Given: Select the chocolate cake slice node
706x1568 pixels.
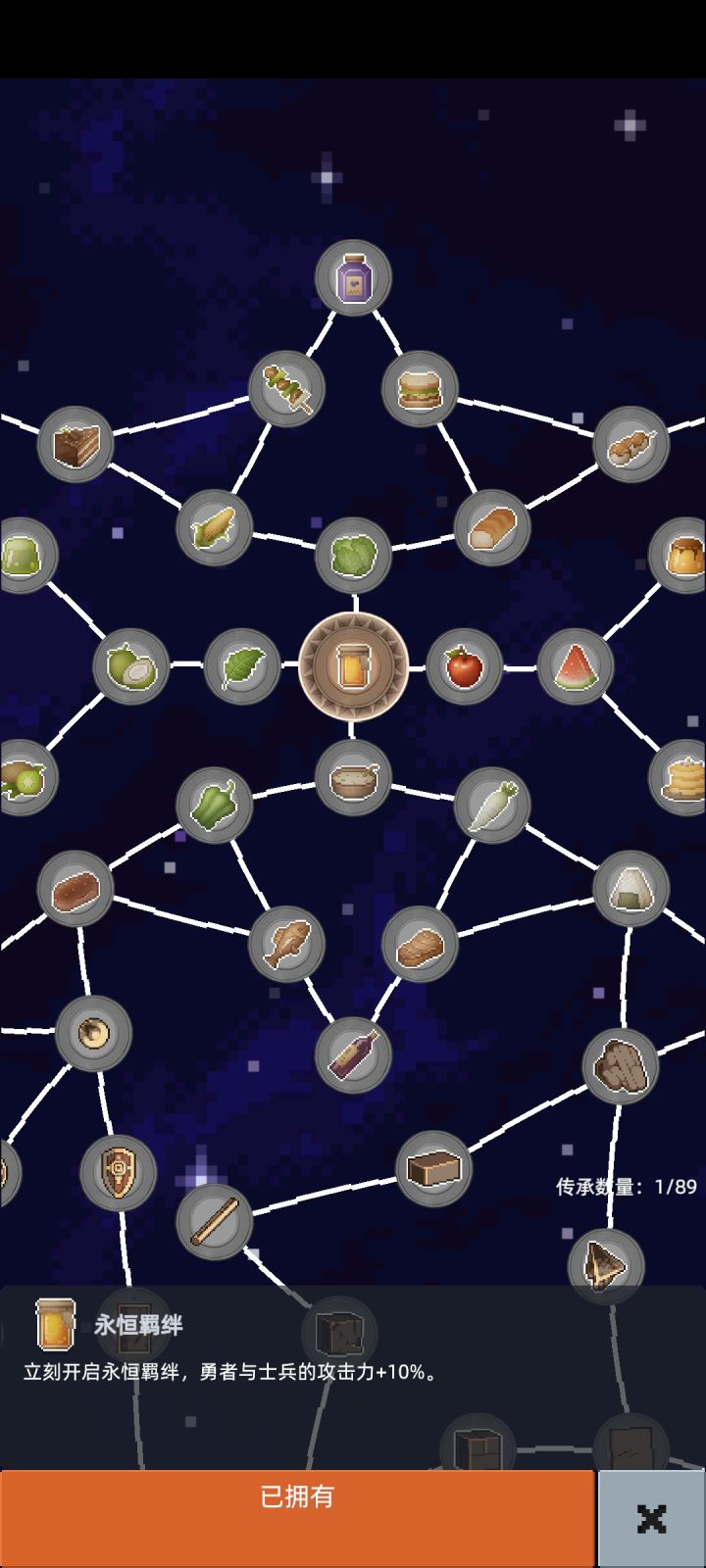Looking at the screenshot, I should click(76, 443).
